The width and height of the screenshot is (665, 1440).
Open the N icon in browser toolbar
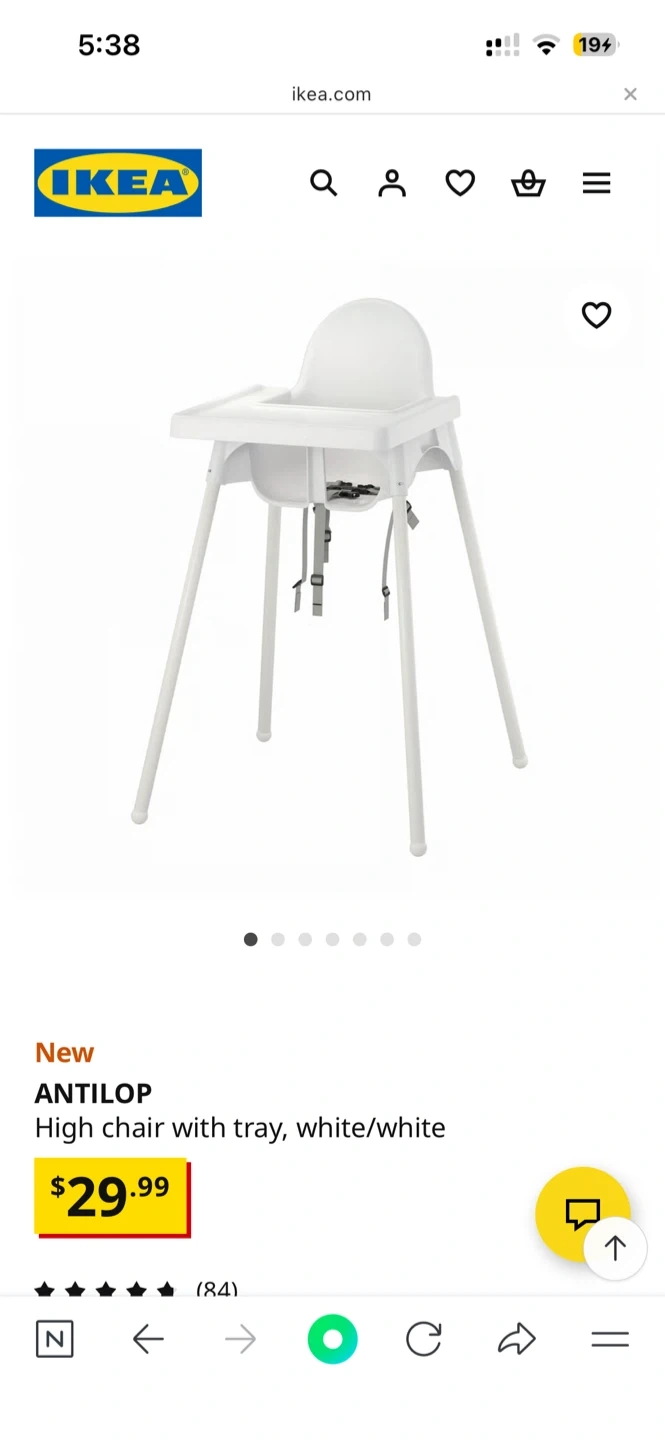54,1340
